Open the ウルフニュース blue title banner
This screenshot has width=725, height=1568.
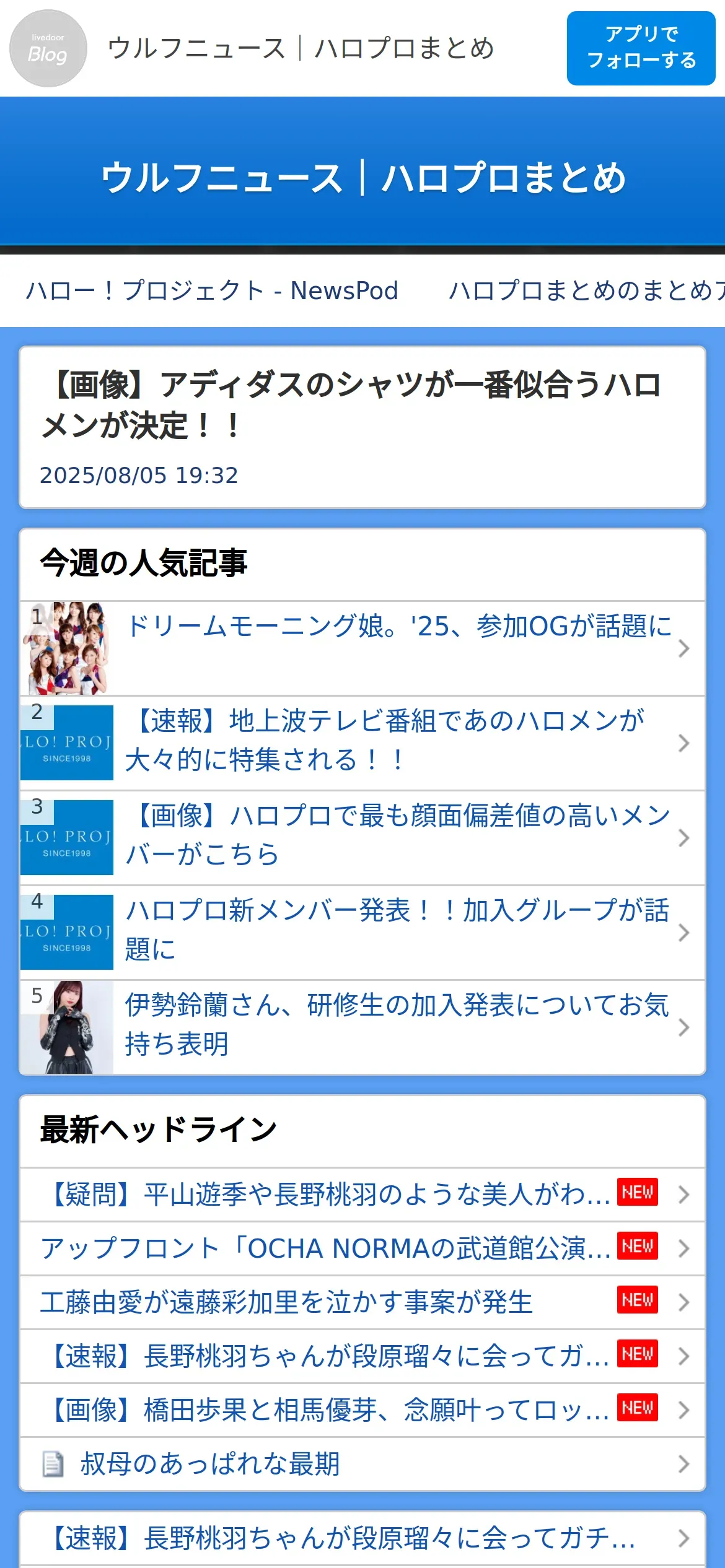362,176
